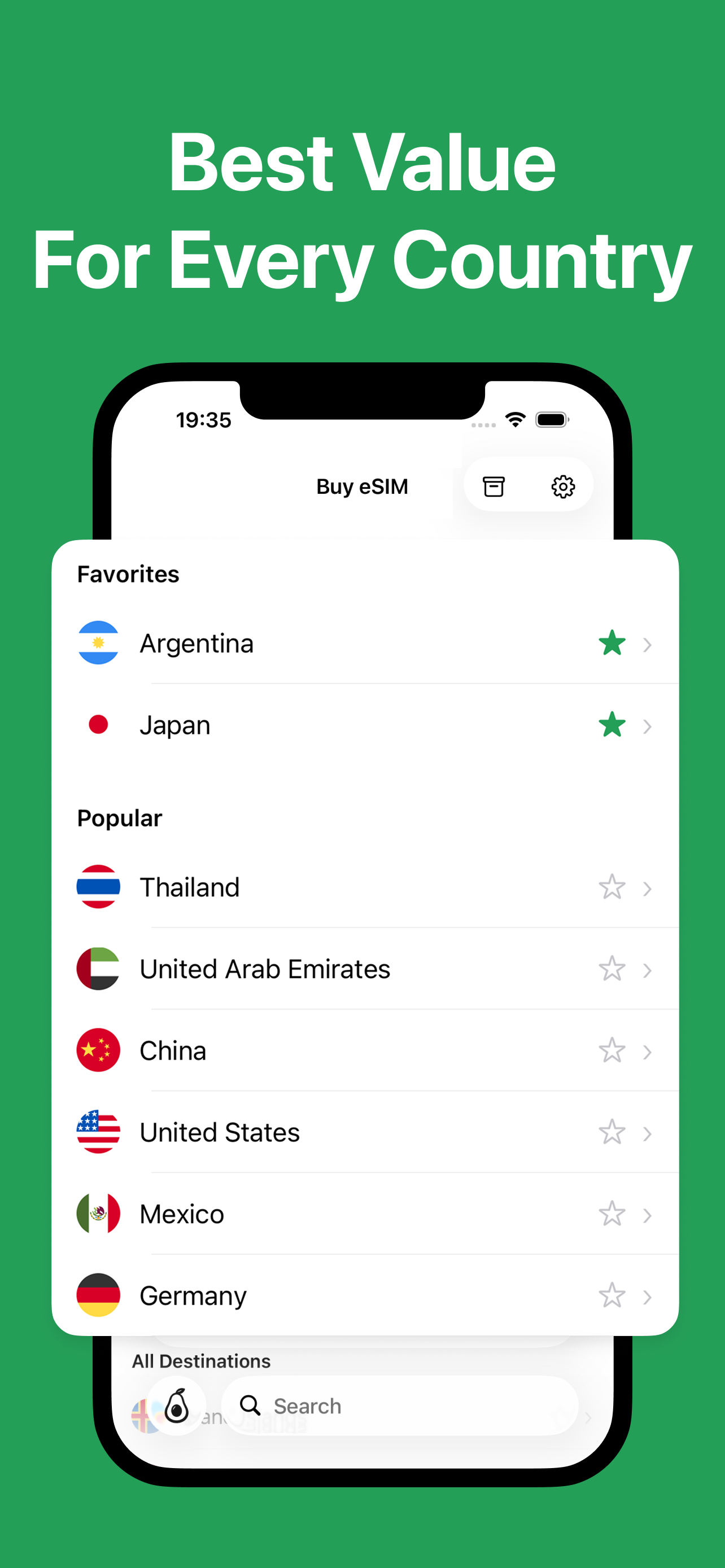
Task: Expand the United States row chevron
Action: 647,1133
